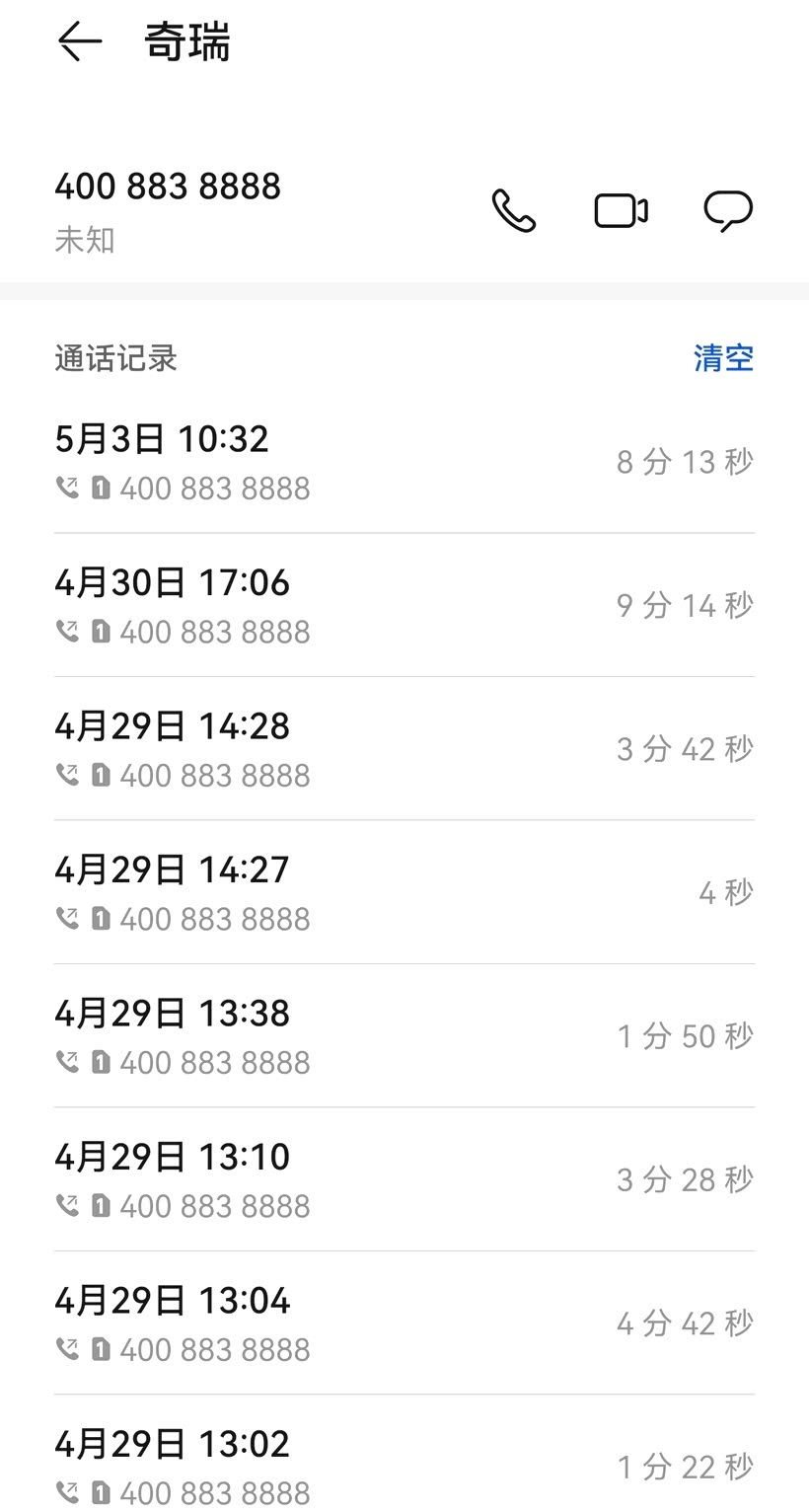
Task: Open the 4月29日 13:04 call record
Action: pyautogui.click(x=404, y=1323)
